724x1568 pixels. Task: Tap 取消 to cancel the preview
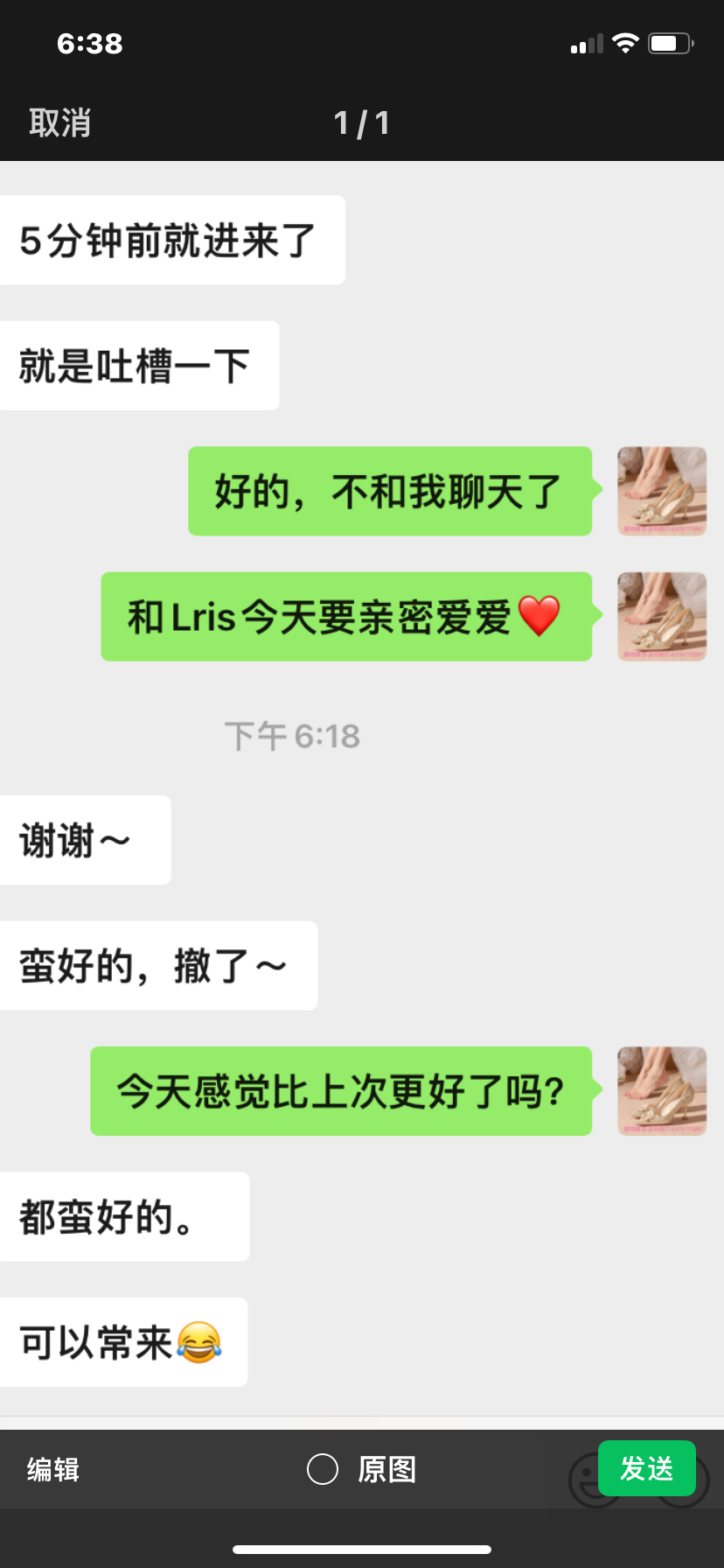point(59,123)
